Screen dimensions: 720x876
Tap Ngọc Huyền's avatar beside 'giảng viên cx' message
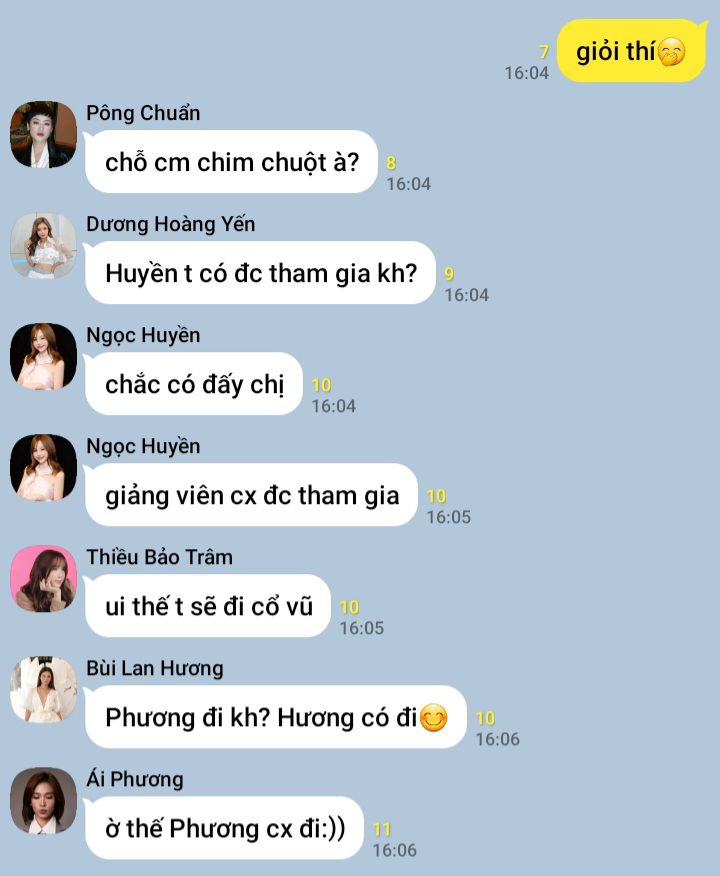[x=43, y=467]
